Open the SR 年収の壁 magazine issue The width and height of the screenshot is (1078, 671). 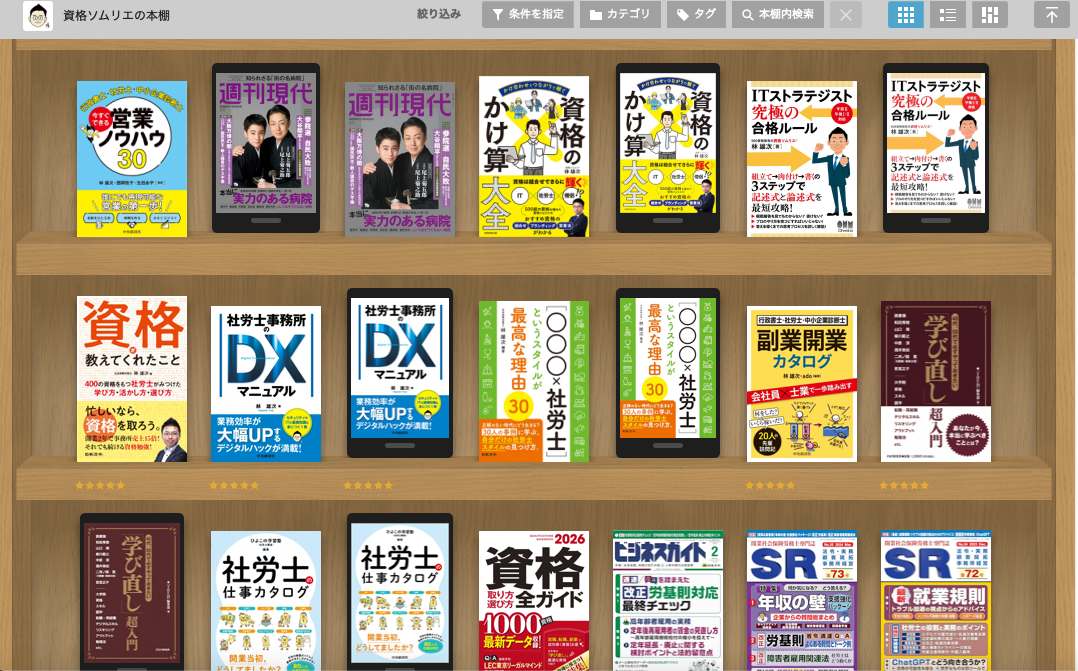tap(801, 600)
